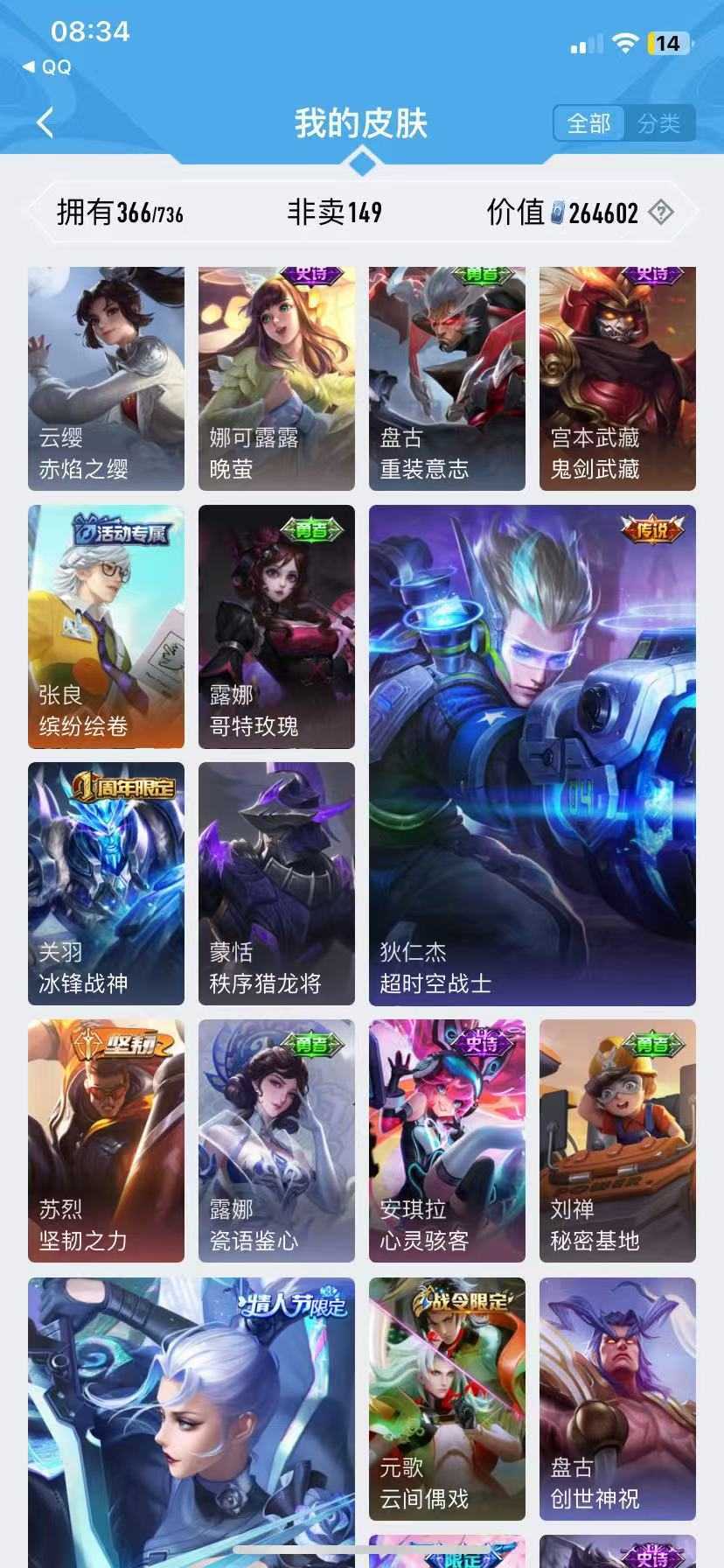Viewport: 724px width, 1568px height.
Task: Open 蒙恬 秩序猎龙将 skin card
Action: point(276,884)
